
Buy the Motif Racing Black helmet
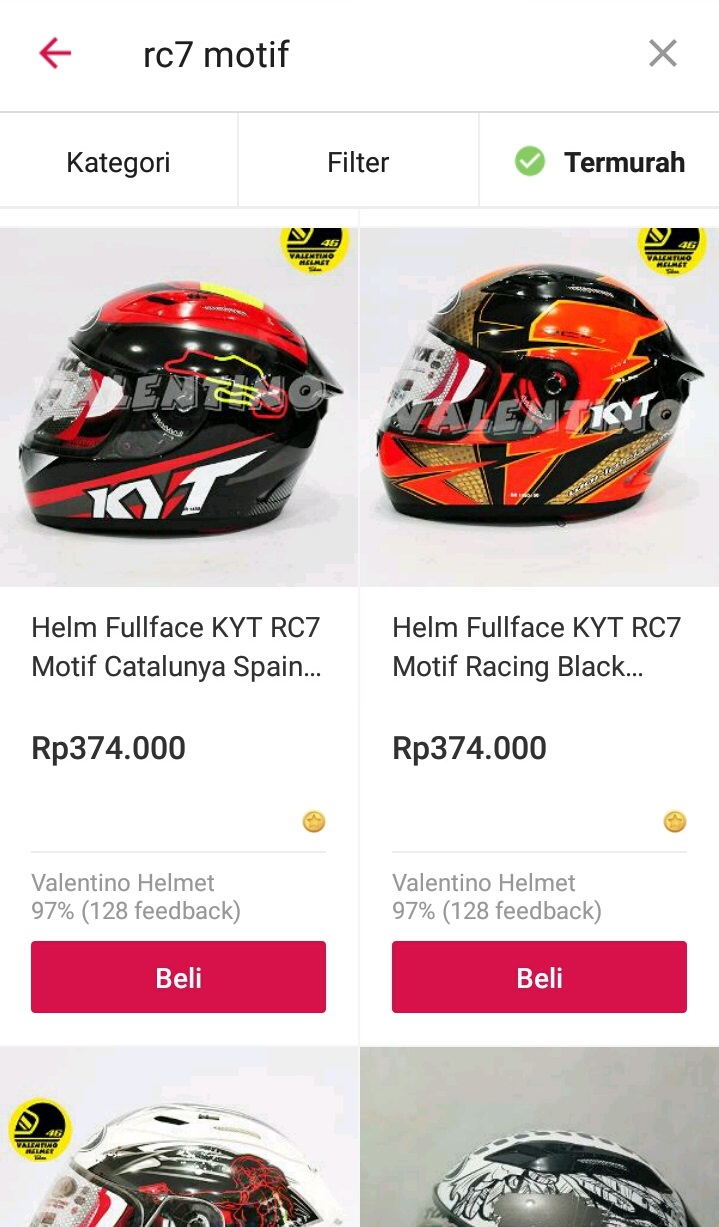539,977
